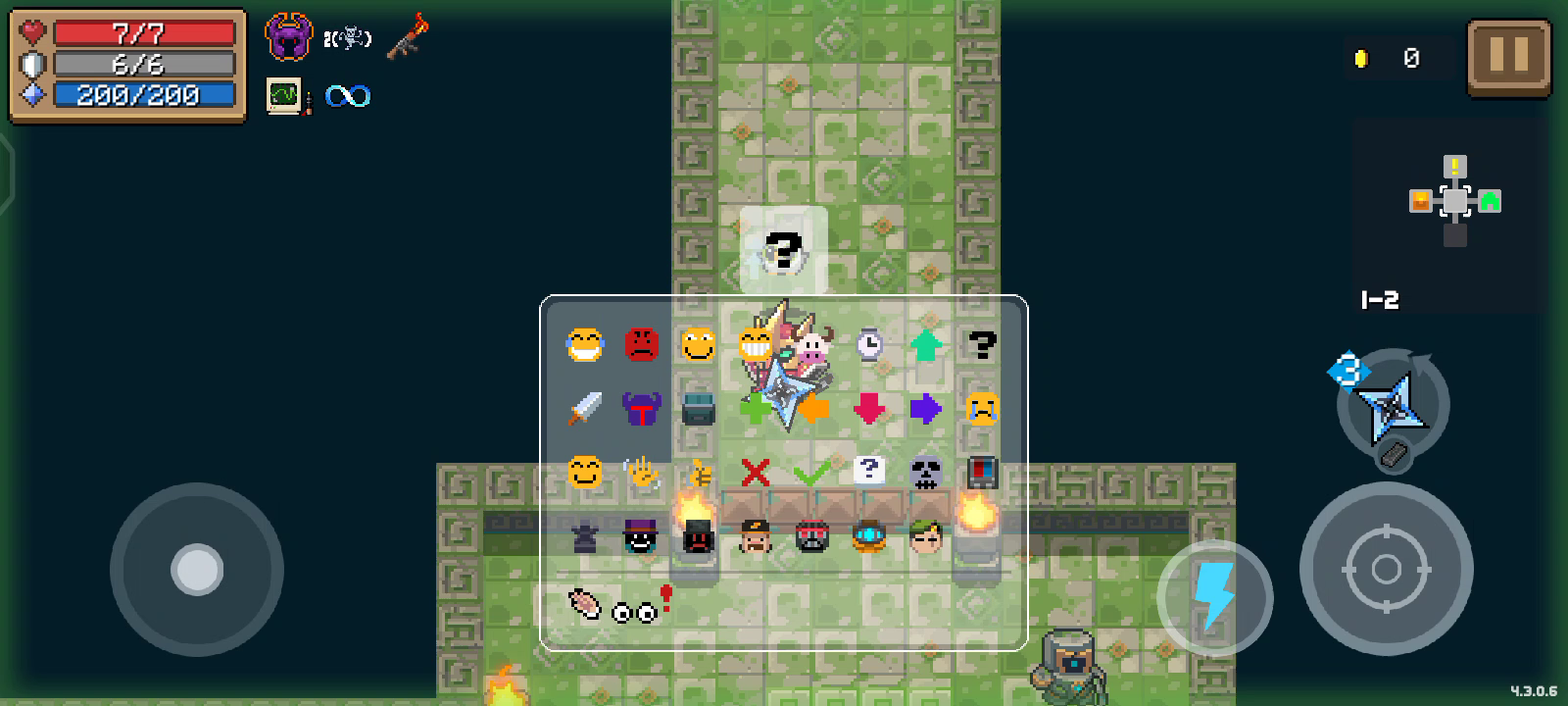Send the green checkmark emote
This screenshot has width=1568, height=706.
click(811, 473)
